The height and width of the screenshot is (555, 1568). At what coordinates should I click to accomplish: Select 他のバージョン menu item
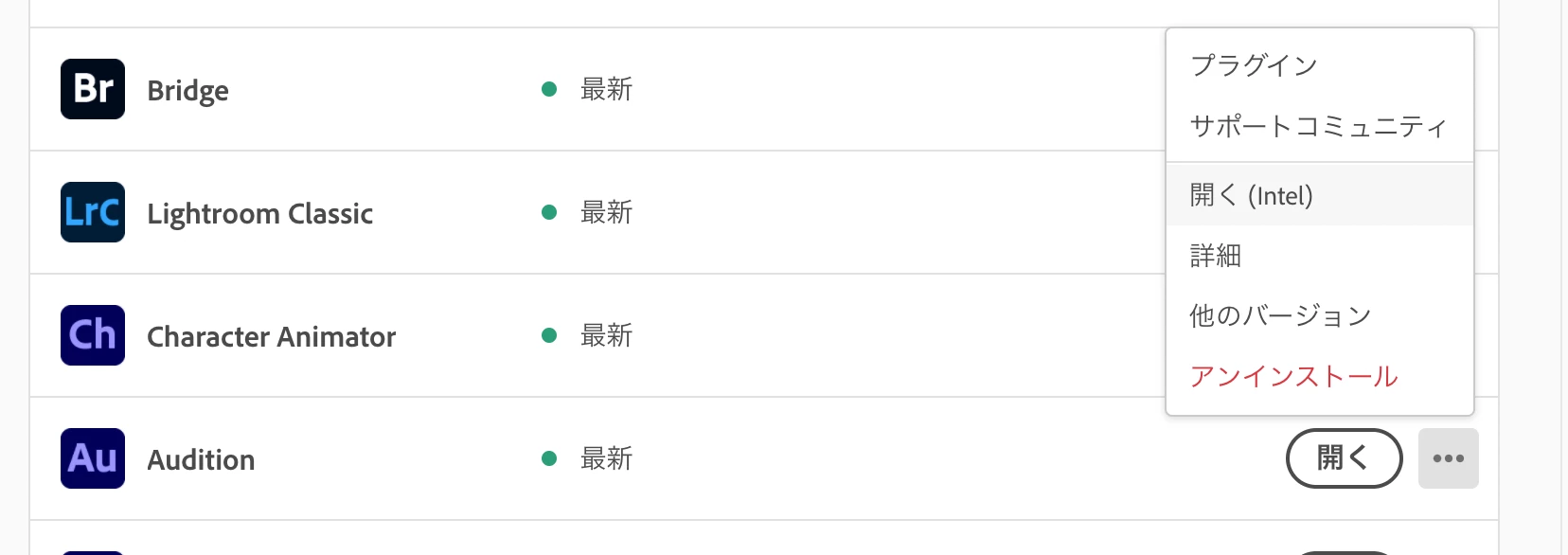pyautogui.click(x=1280, y=315)
